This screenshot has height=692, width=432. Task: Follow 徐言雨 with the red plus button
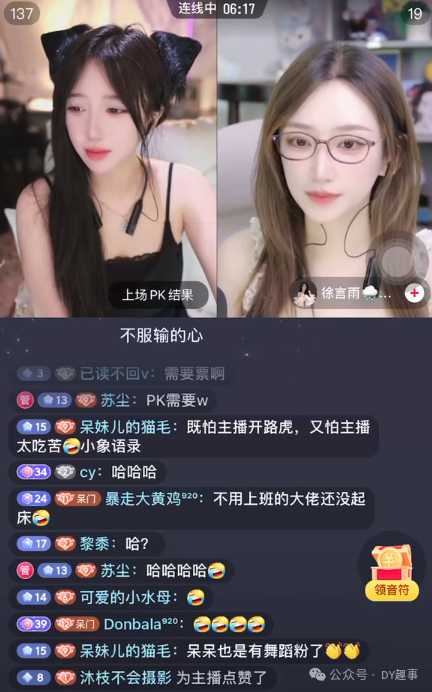click(x=414, y=293)
